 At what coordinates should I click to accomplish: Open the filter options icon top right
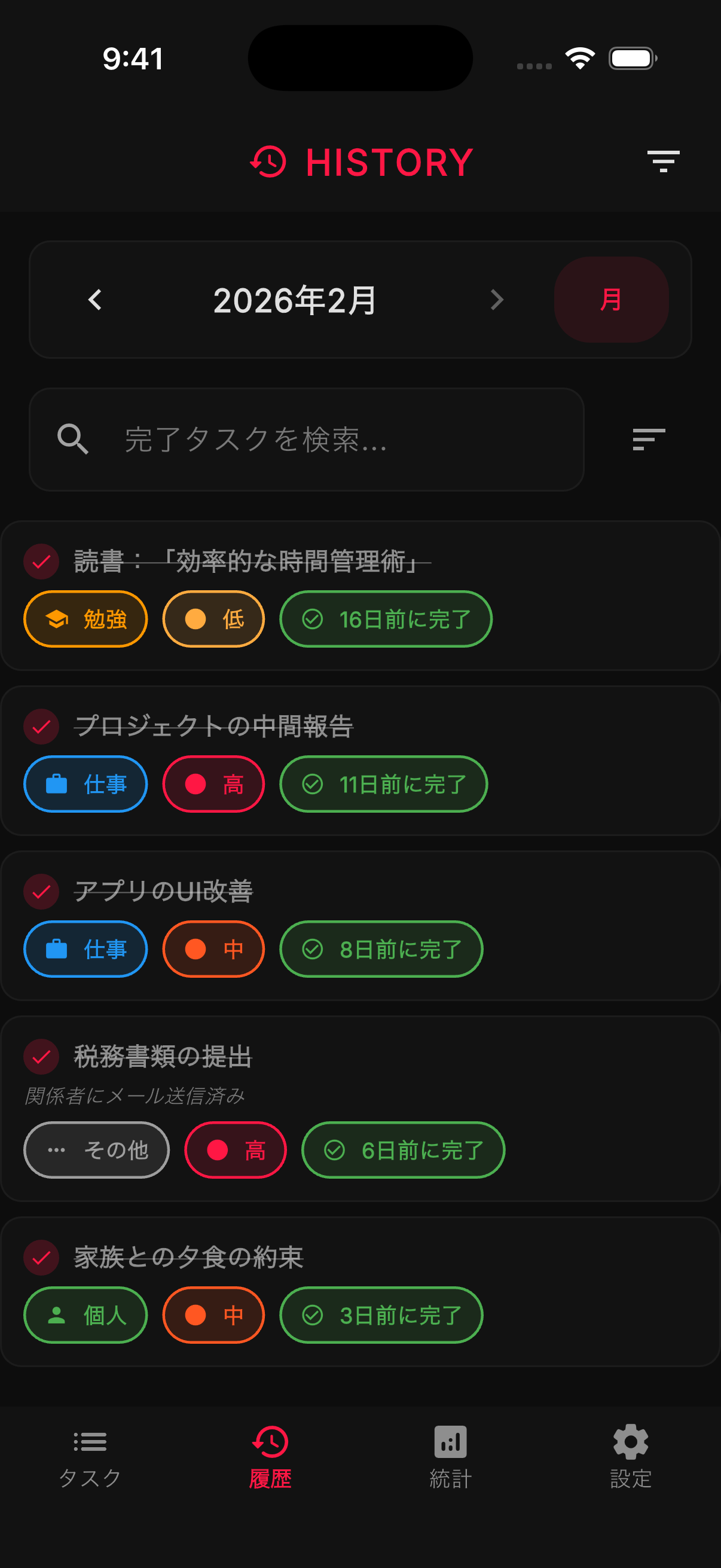click(662, 160)
